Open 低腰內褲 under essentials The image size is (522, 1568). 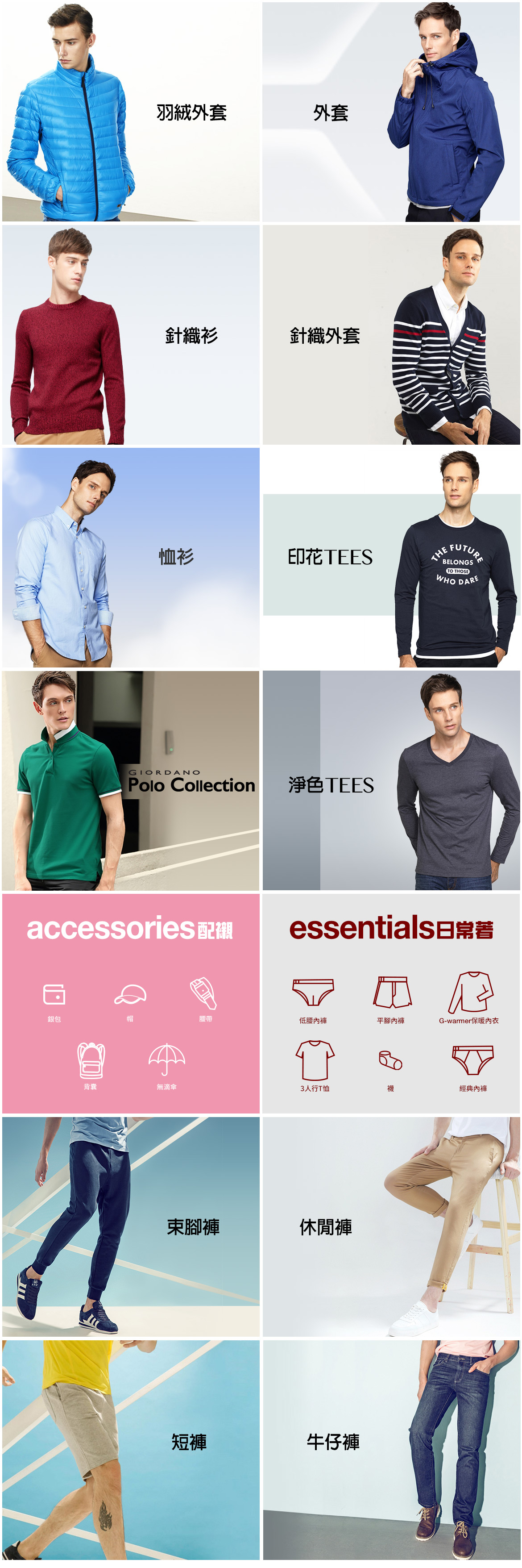coord(313,999)
